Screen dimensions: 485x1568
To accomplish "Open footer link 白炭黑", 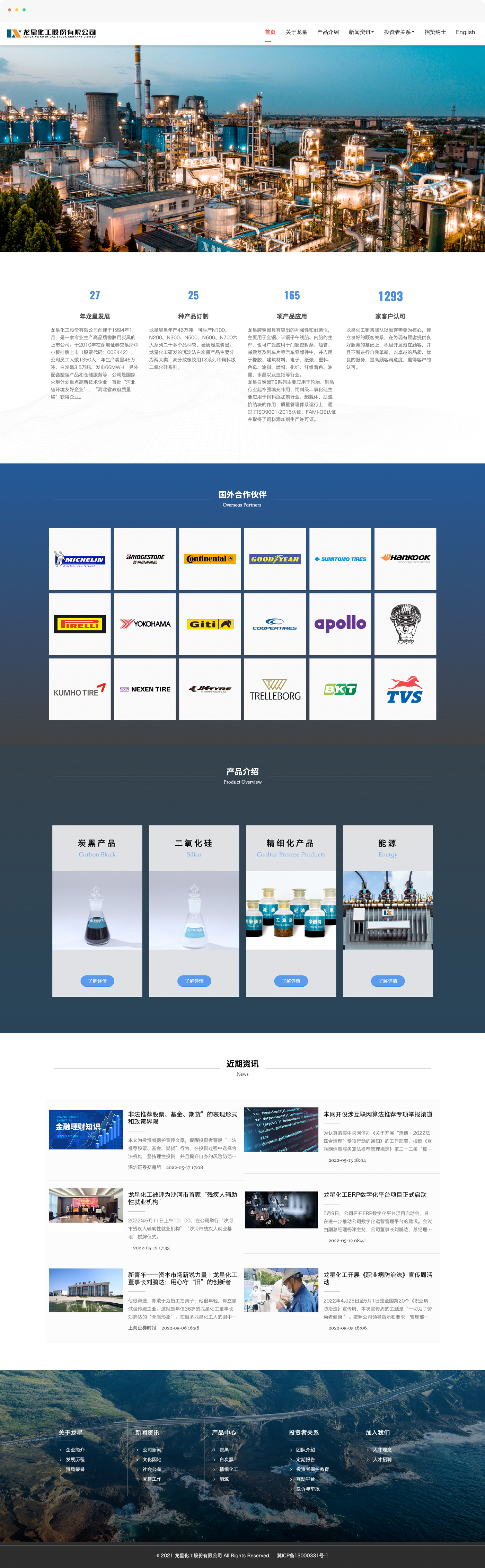I will coord(226,1460).
